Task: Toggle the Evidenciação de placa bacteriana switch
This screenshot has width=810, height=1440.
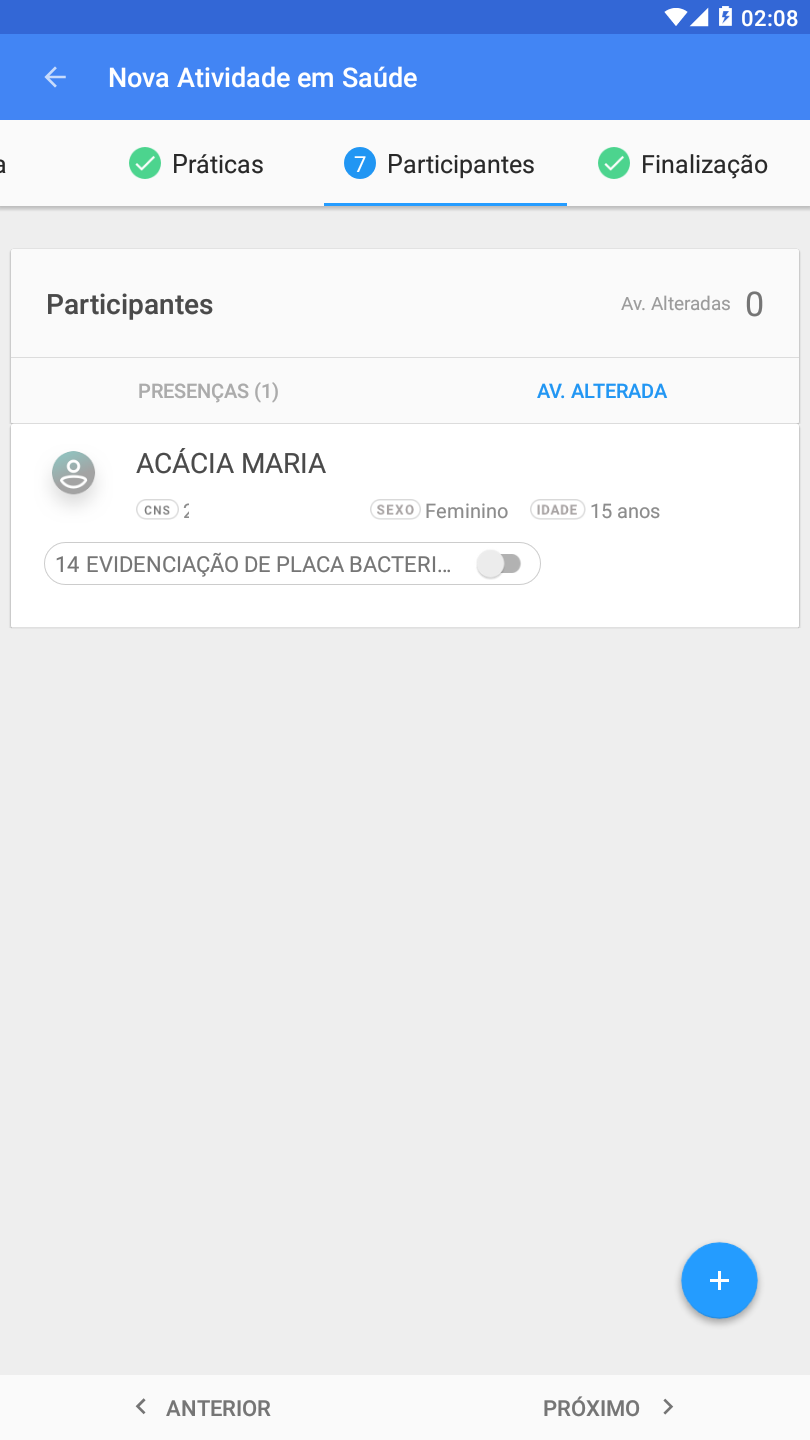Action: point(499,564)
